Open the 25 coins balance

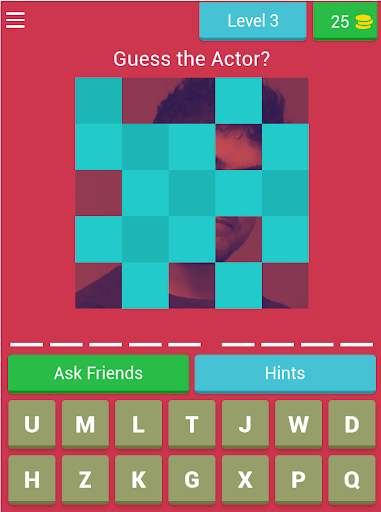click(x=345, y=21)
